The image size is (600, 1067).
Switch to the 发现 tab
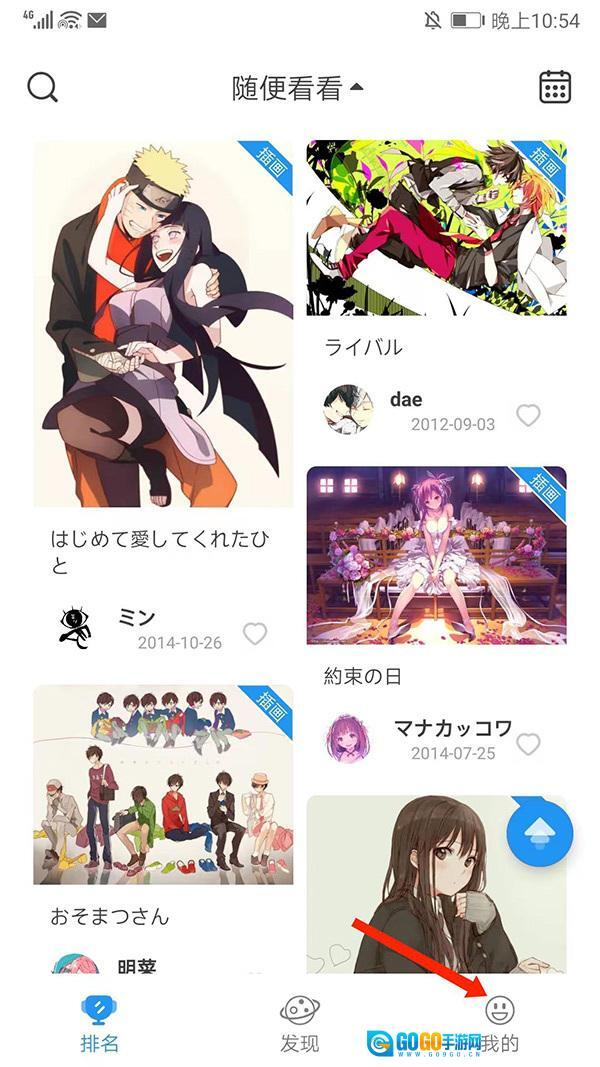(300, 1024)
